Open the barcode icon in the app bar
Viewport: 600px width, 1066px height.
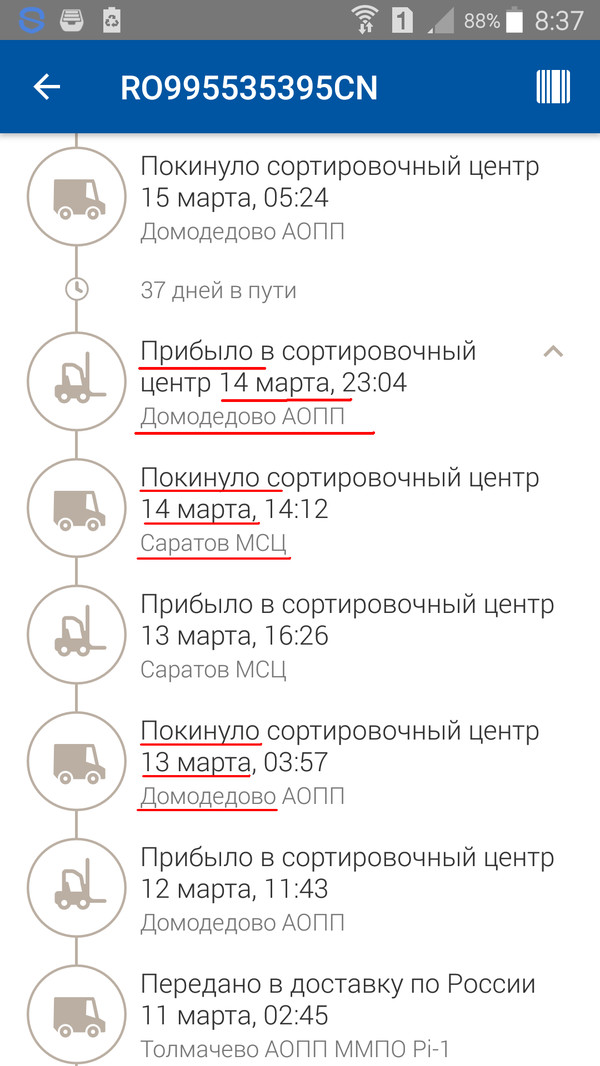pyautogui.click(x=553, y=88)
